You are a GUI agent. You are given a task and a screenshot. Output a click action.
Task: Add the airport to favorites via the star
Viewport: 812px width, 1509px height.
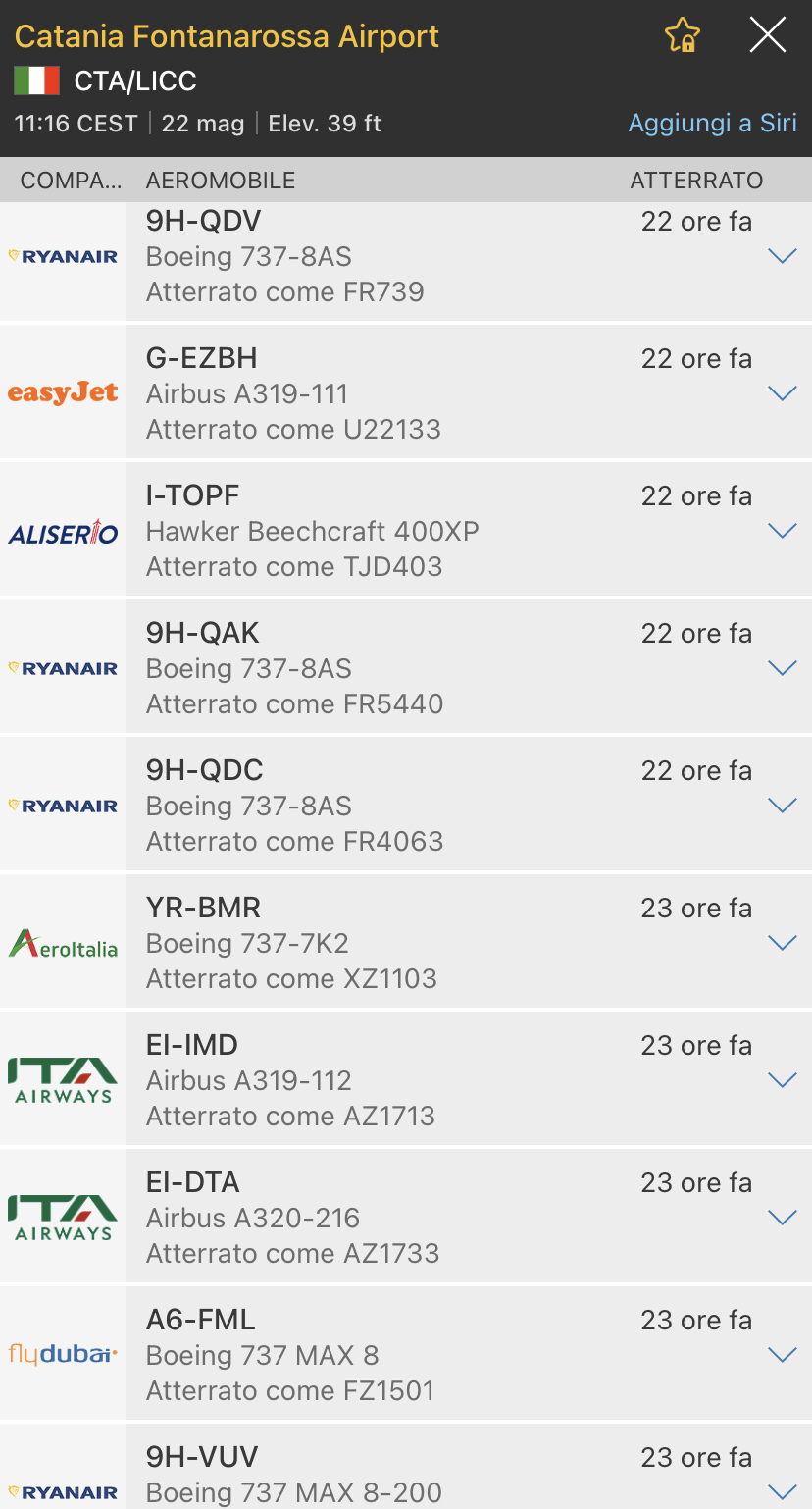(682, 36)
